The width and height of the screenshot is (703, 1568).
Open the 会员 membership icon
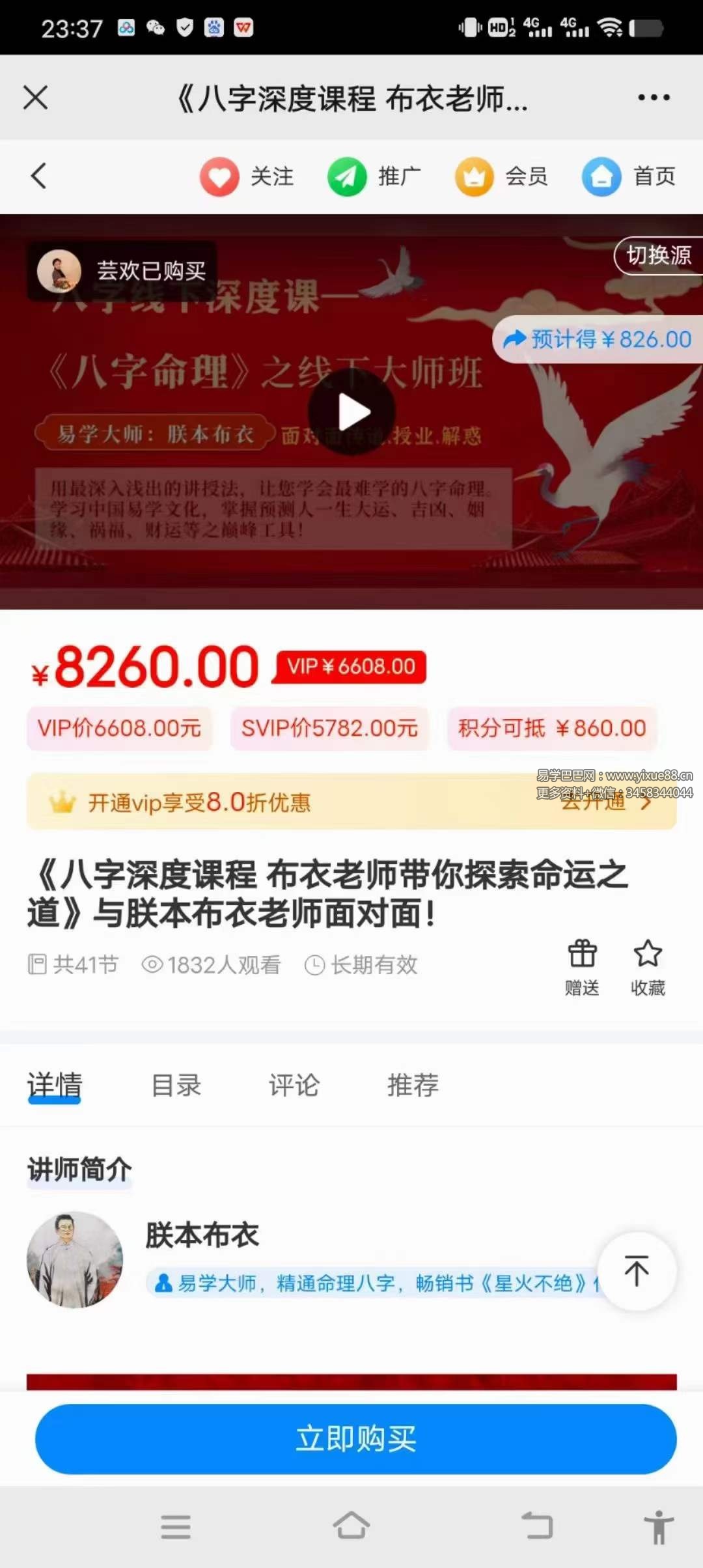tap(475, 176)
